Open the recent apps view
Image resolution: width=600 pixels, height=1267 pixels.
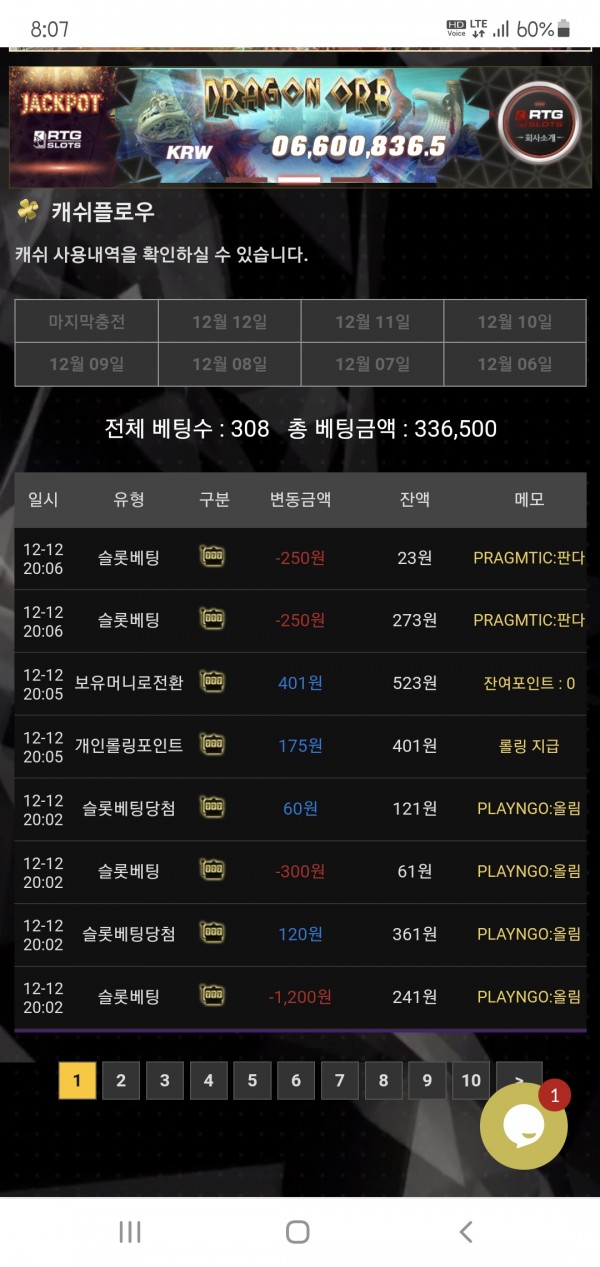(130, 1232)
